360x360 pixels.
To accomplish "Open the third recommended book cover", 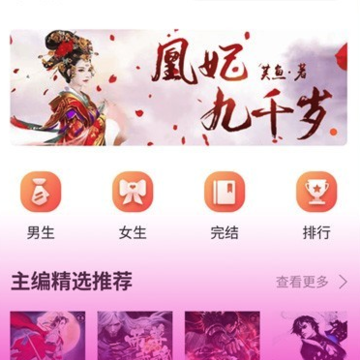I will pos(222,336).
